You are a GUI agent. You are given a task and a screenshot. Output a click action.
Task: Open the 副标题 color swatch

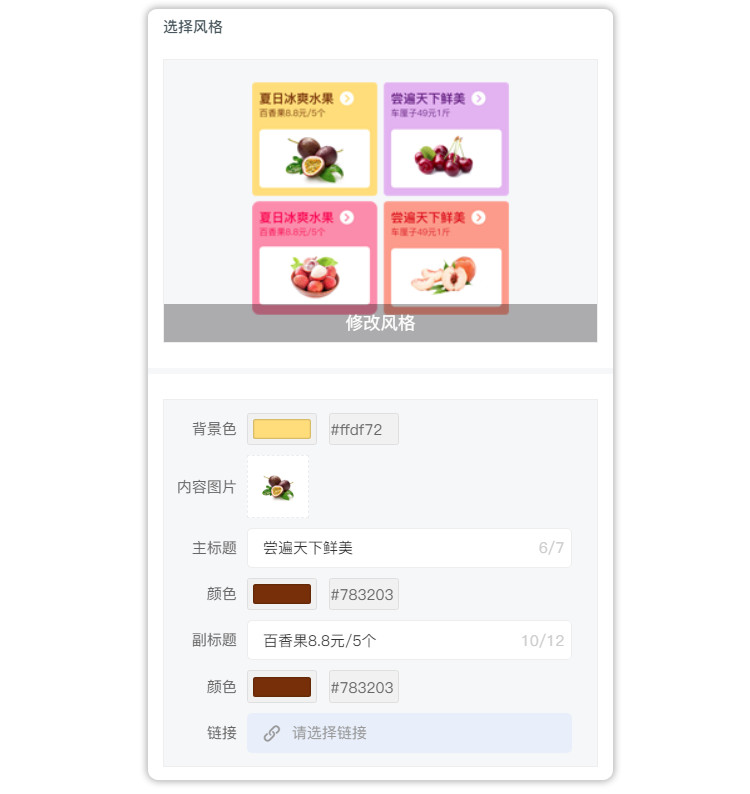pyautogui.click(x=282, y=687)
